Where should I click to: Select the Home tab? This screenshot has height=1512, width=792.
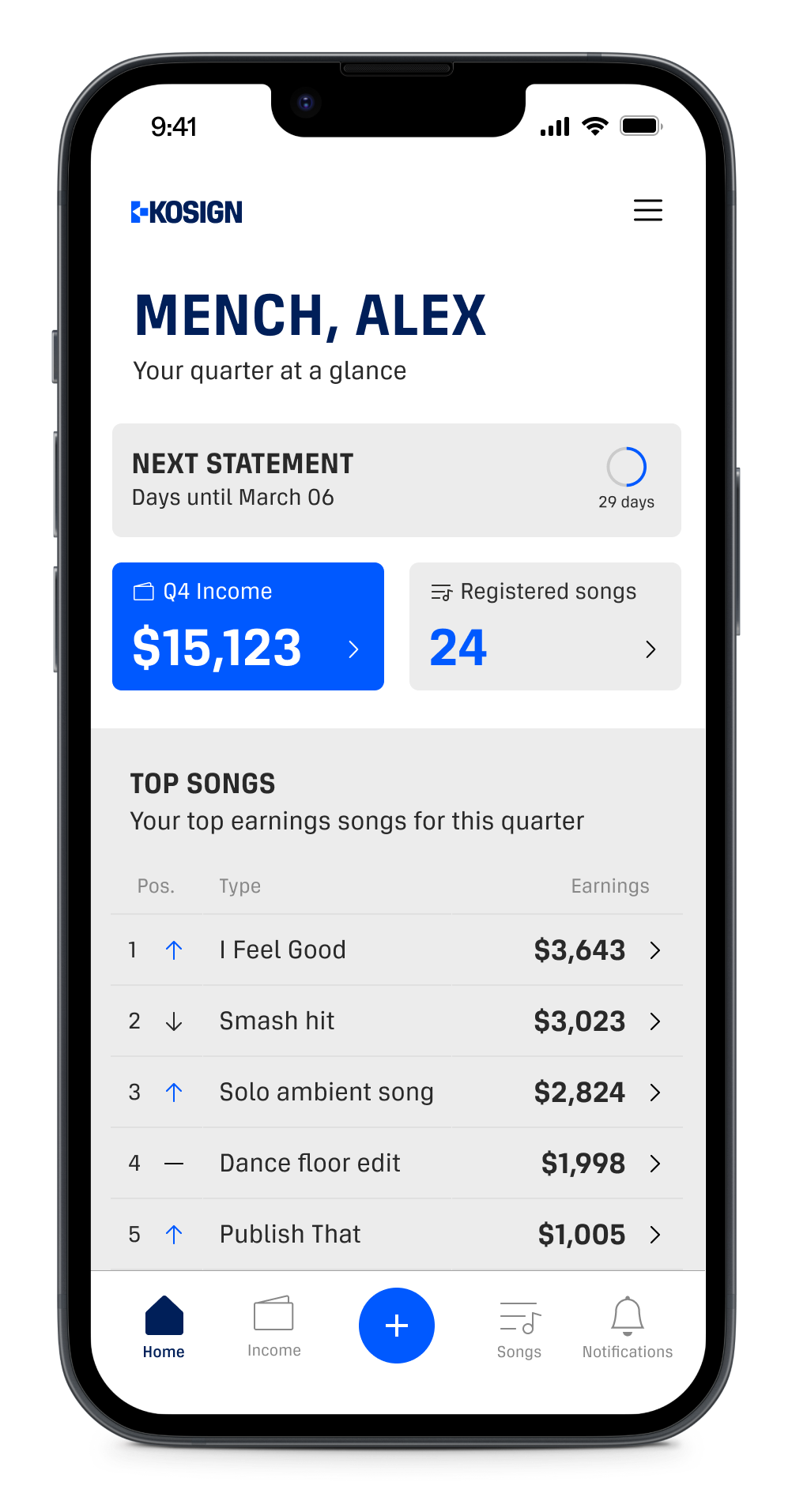(164, 1328)
